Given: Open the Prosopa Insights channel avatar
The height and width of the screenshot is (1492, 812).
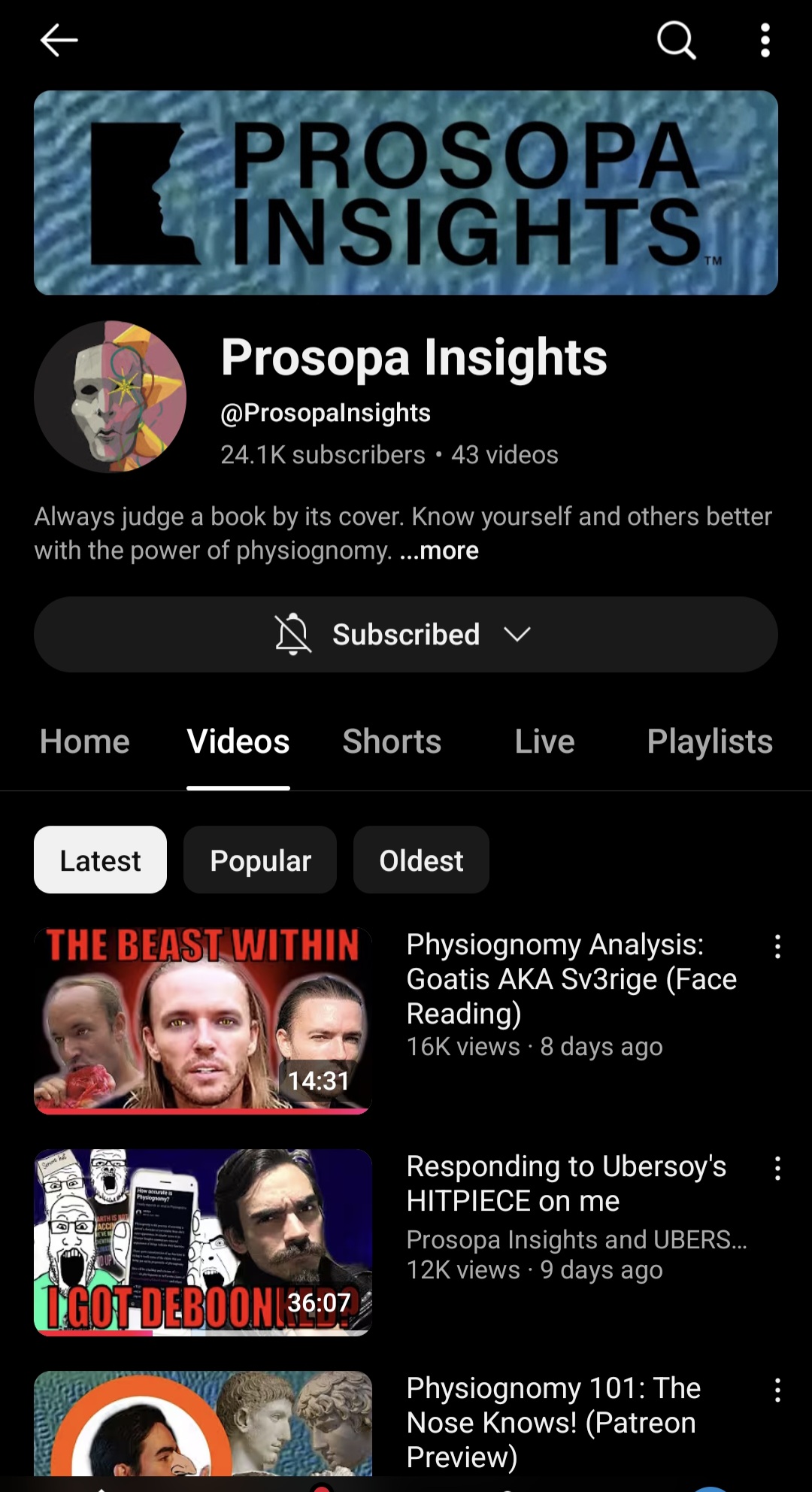Looking at the screenshot, I should 111,396.
